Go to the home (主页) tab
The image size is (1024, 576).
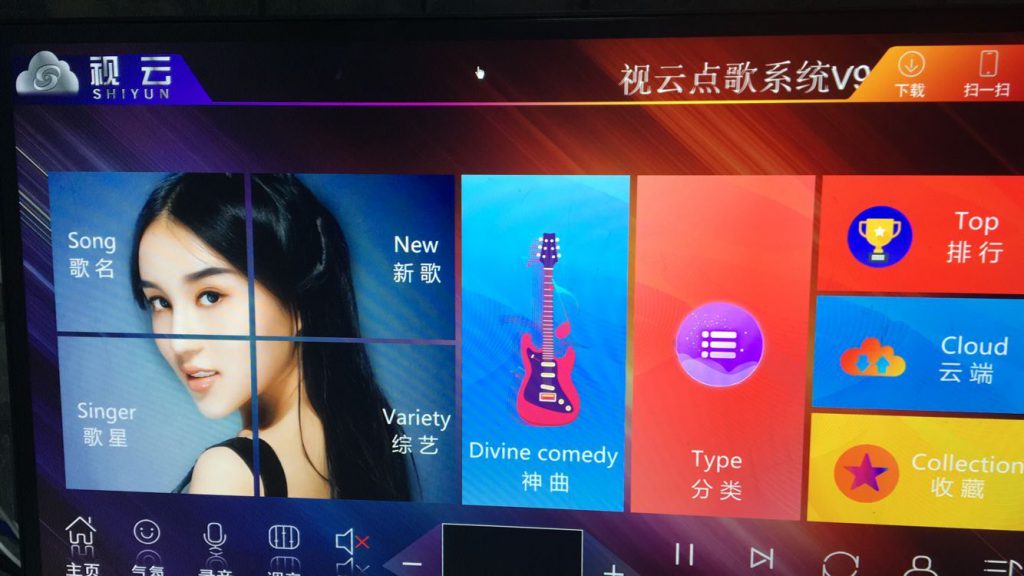click(x=81, y=546)
